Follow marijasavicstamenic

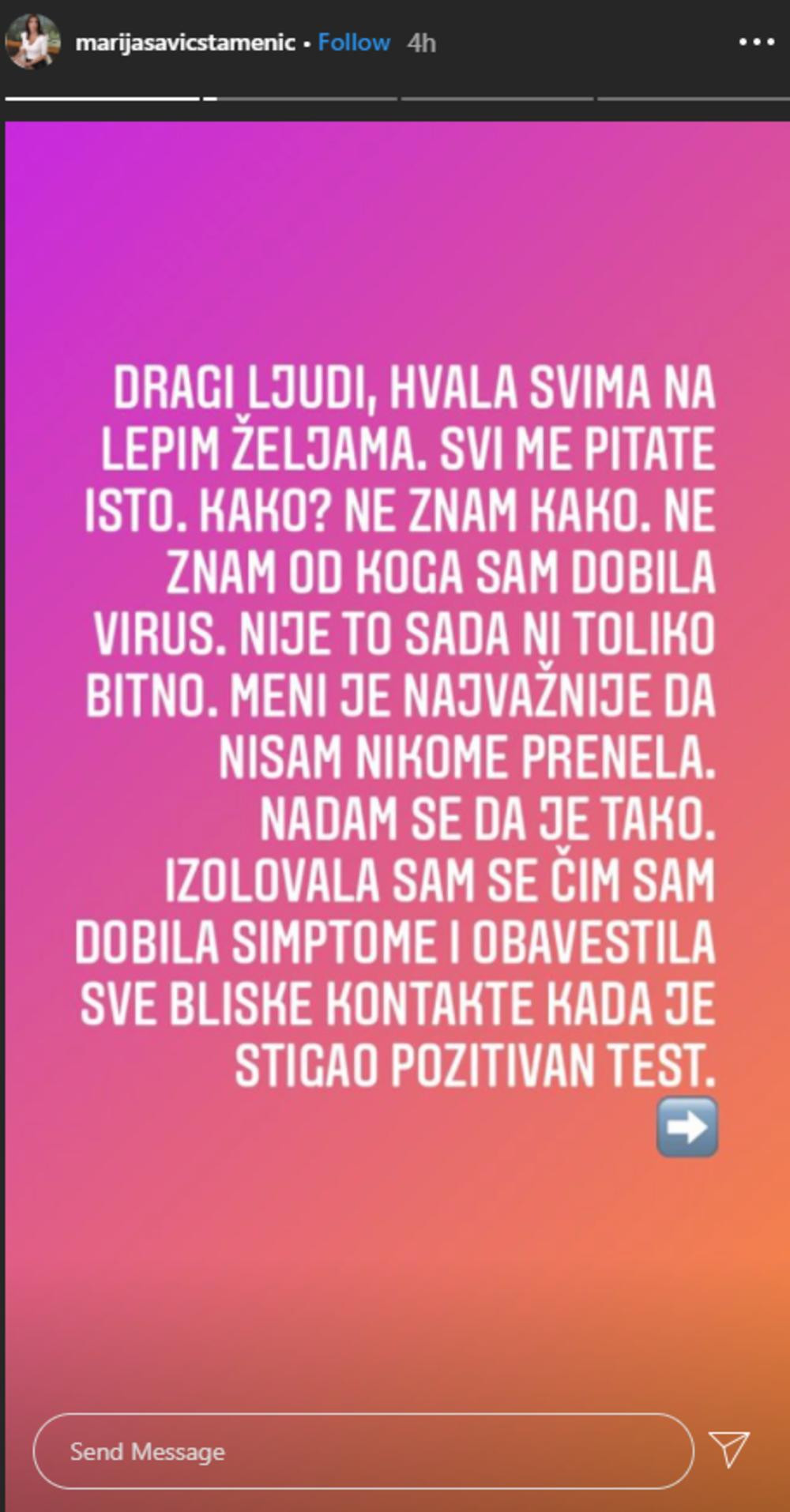354,43
